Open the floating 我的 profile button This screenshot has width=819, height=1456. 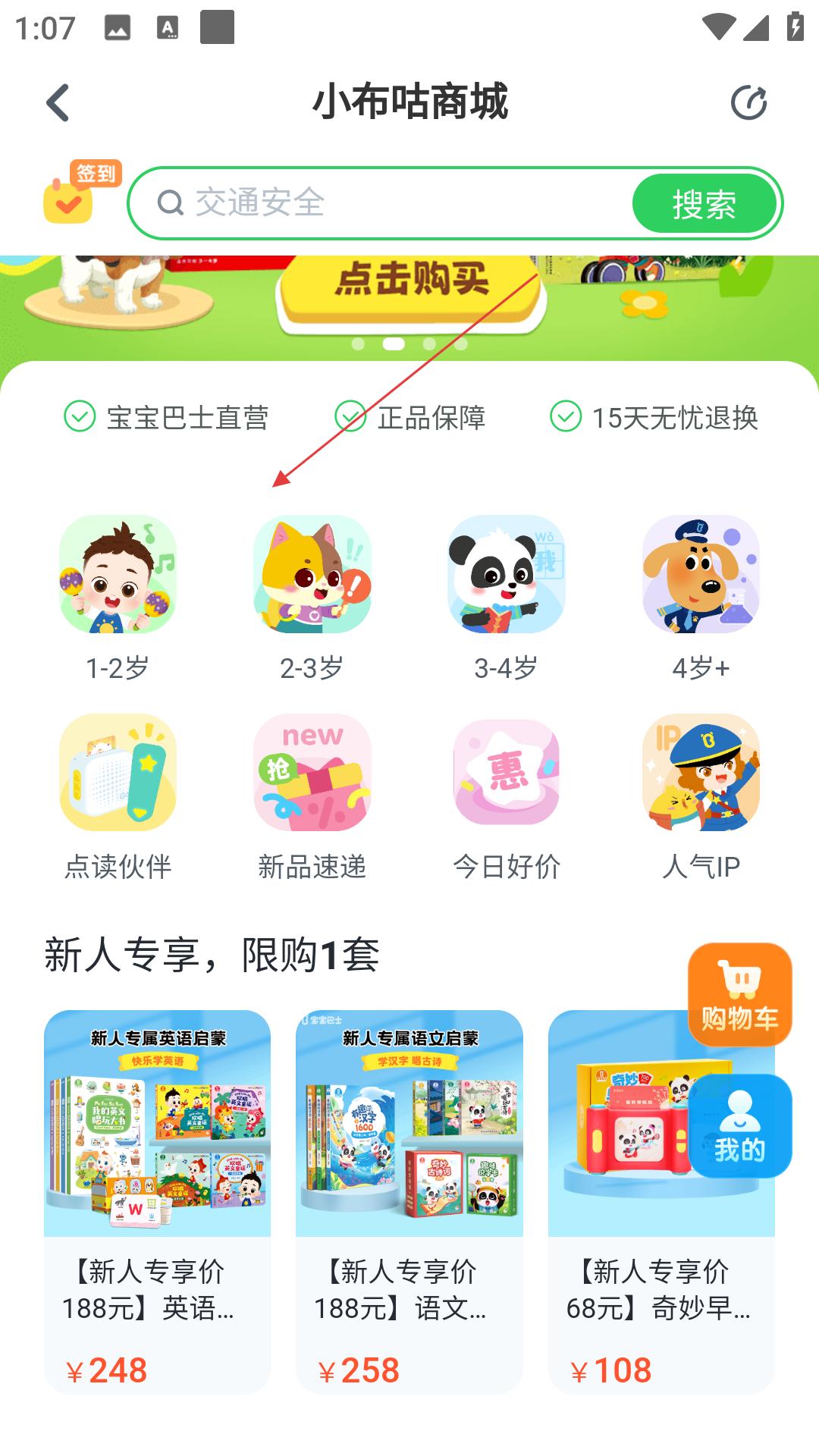[x=739, y=1126]
